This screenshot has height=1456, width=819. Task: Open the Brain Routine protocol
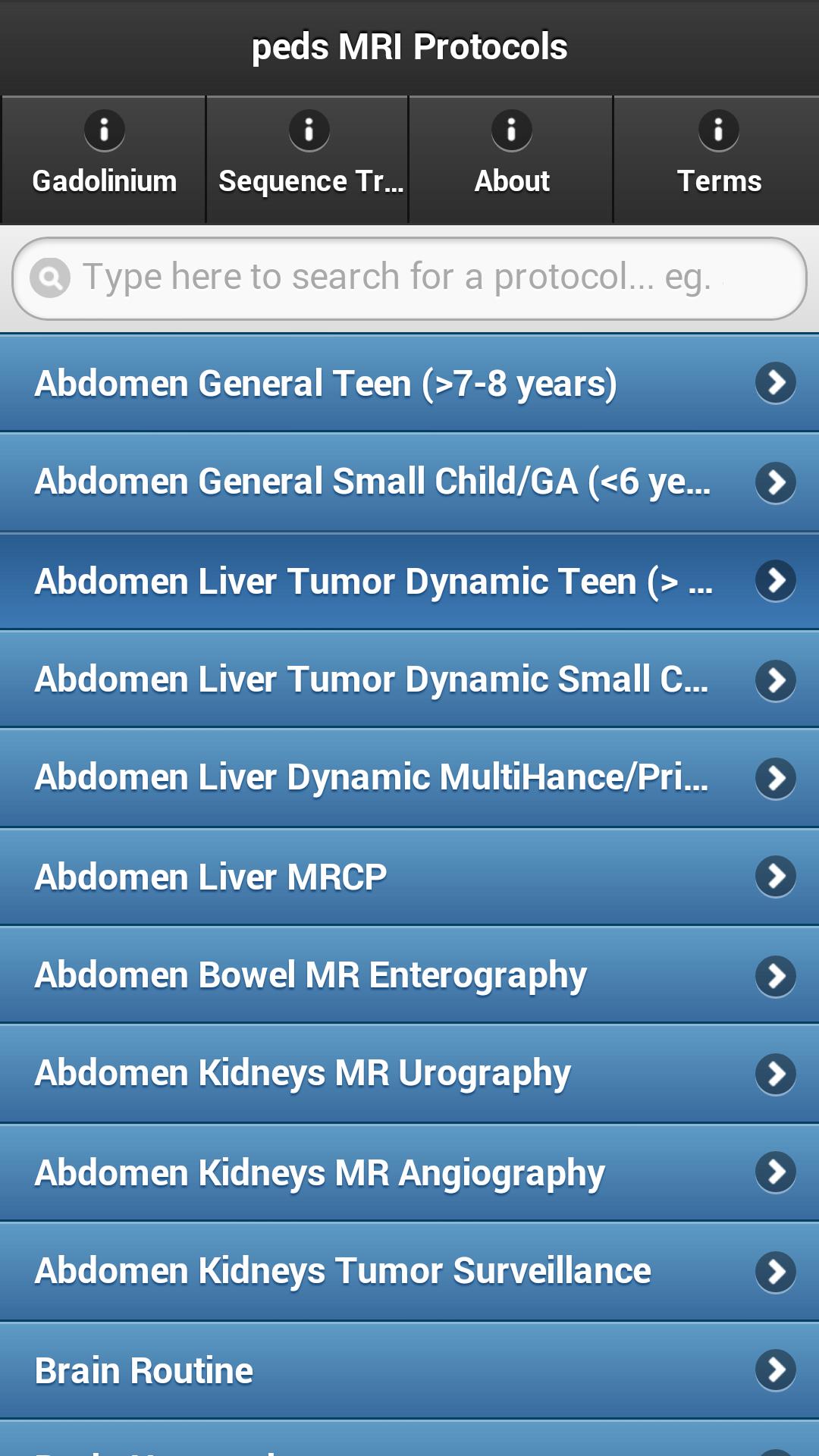point(409,1370)
